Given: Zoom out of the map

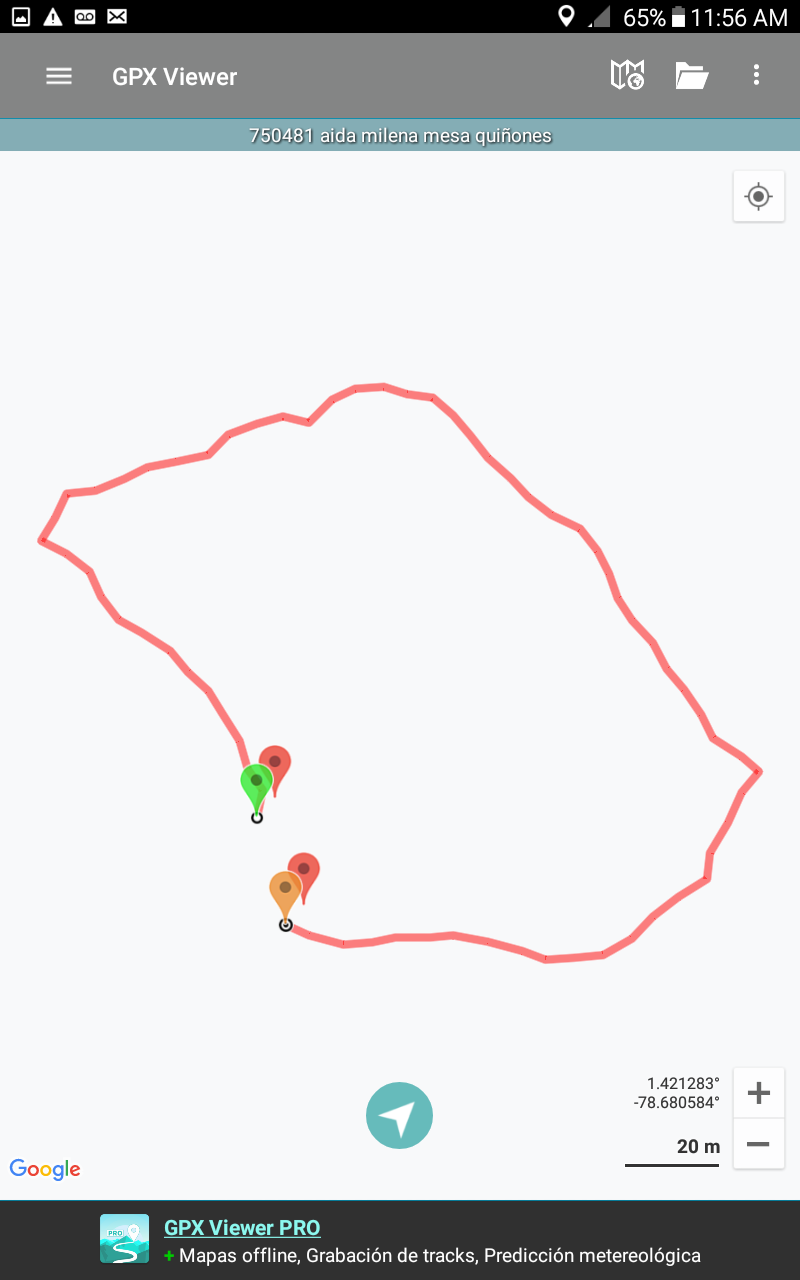Looking at the screenshot, I should click(x=758, y=1144).
